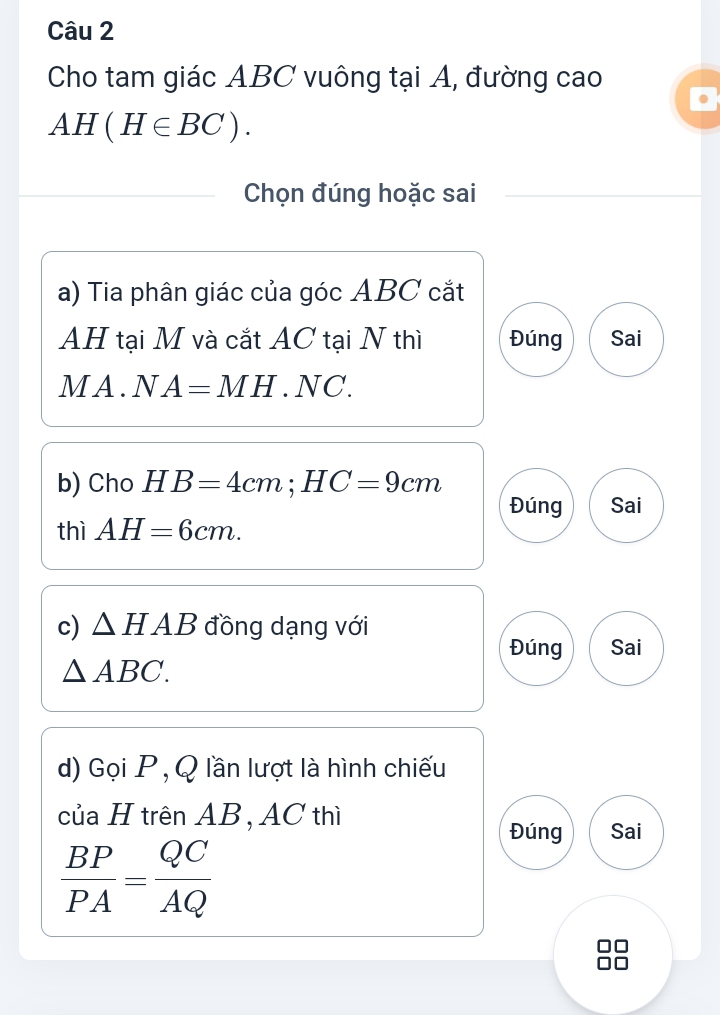The width and height of the screenshot is (720, 1015).
Task: Click the ΔHAB similarity statement card
Action: 262,648
